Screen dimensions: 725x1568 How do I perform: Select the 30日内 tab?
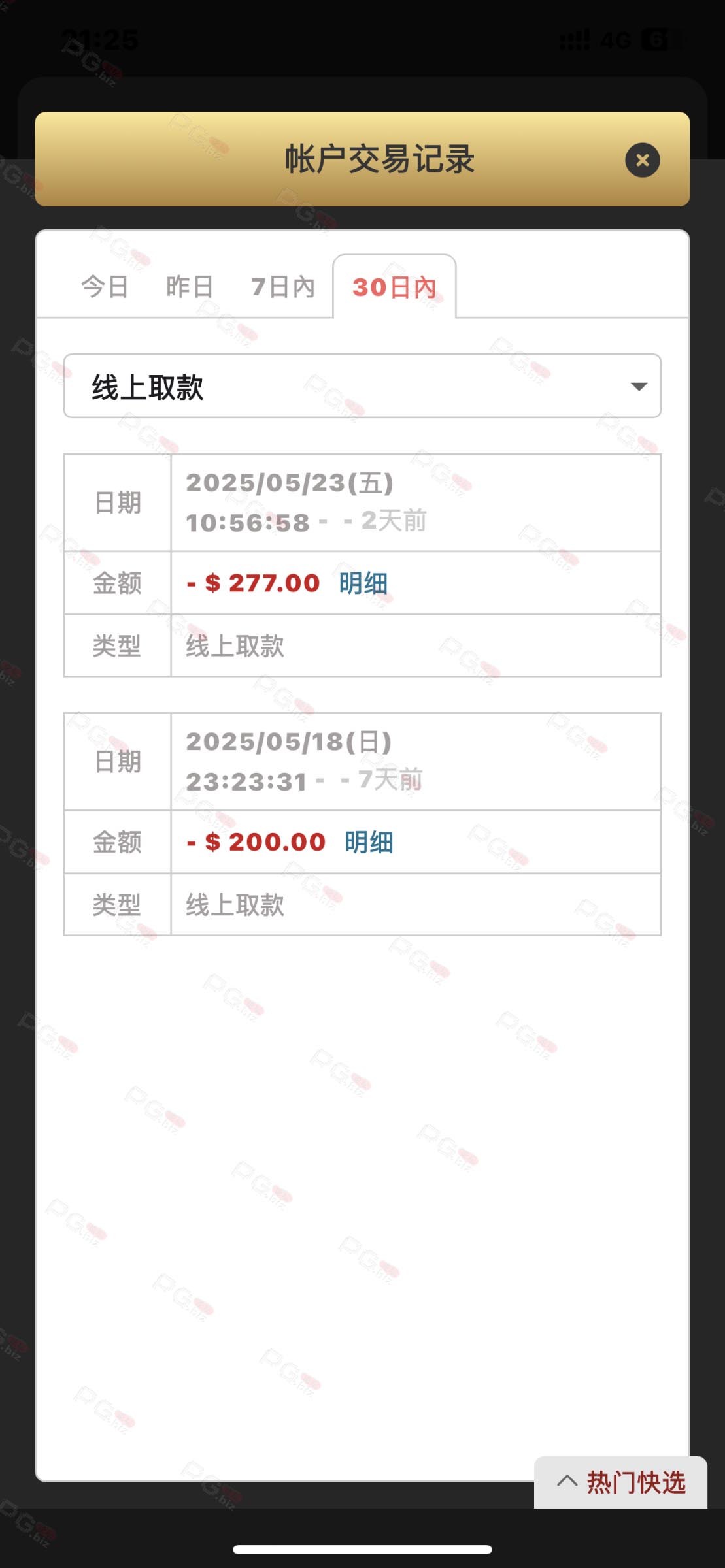394,287
